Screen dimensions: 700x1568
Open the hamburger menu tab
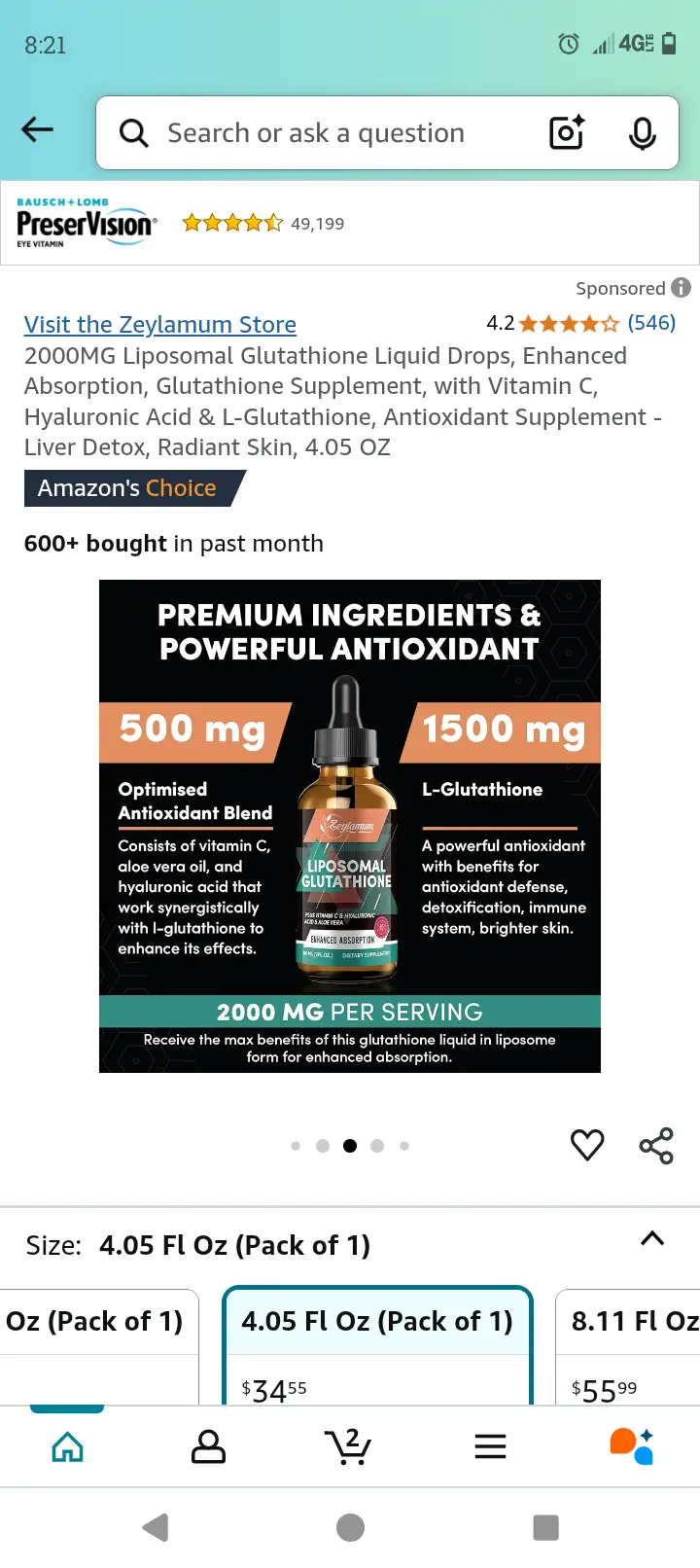pyautogui.click(x=490, y=1446)
